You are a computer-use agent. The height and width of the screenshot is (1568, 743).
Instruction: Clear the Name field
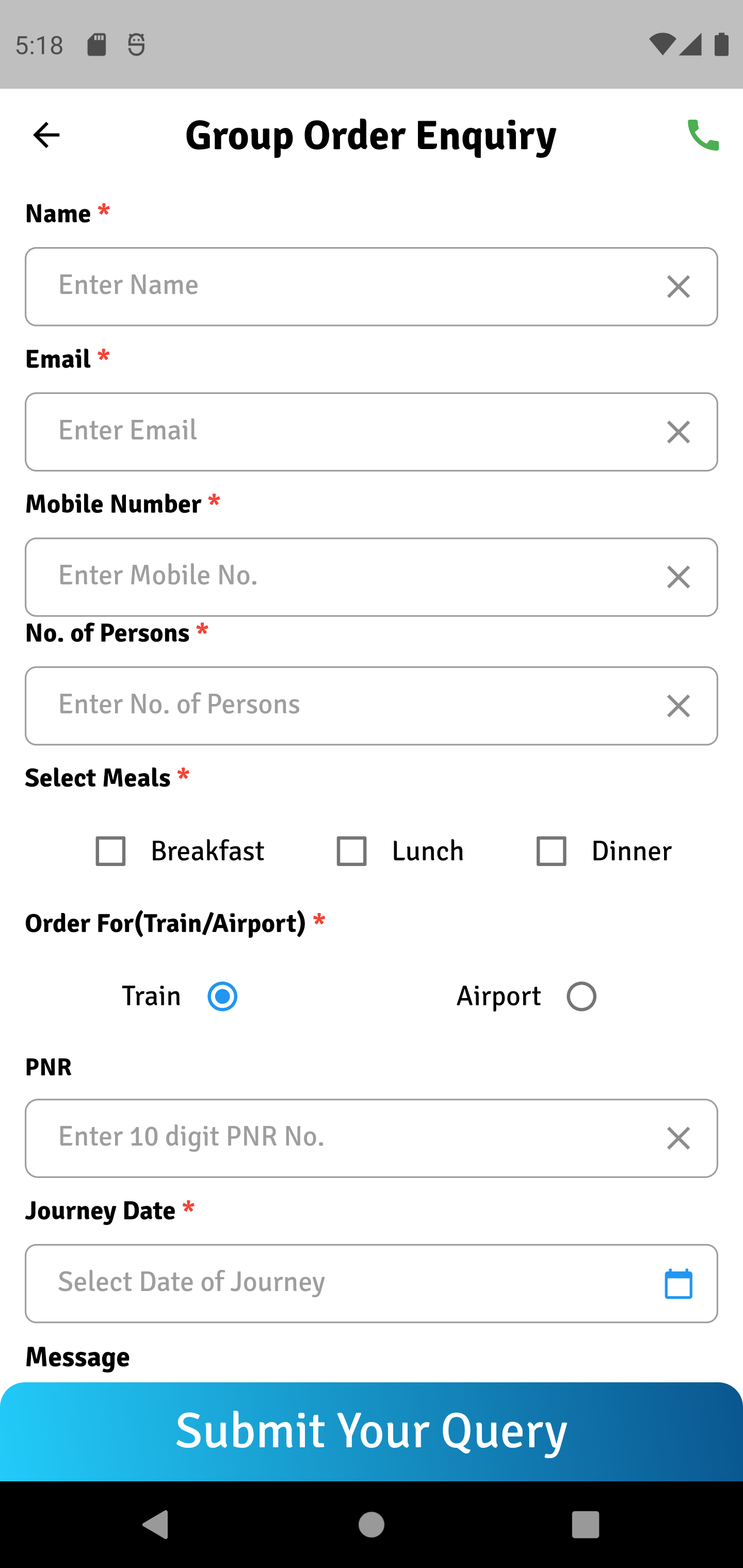point(678,287)
